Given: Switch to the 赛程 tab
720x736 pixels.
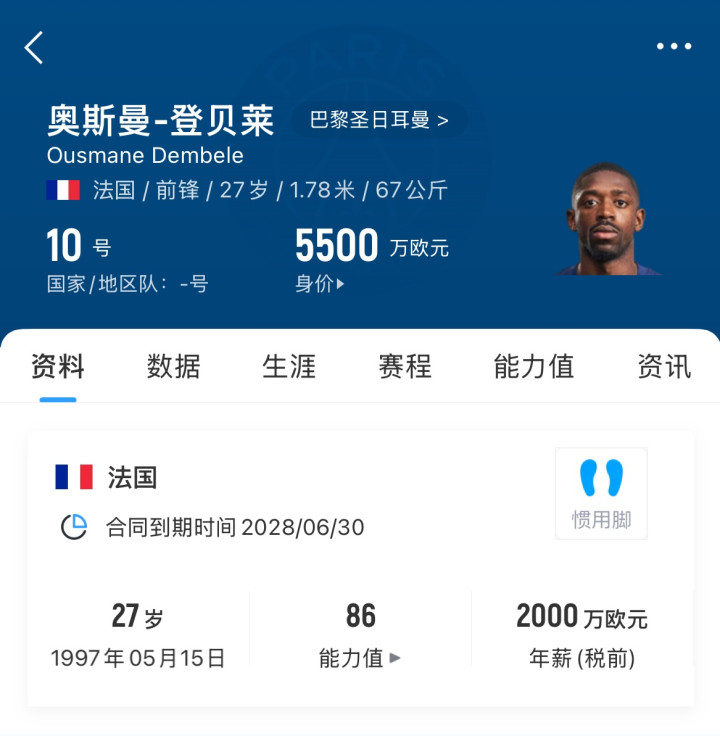Looking at the screenshot, I should (405, 367).
